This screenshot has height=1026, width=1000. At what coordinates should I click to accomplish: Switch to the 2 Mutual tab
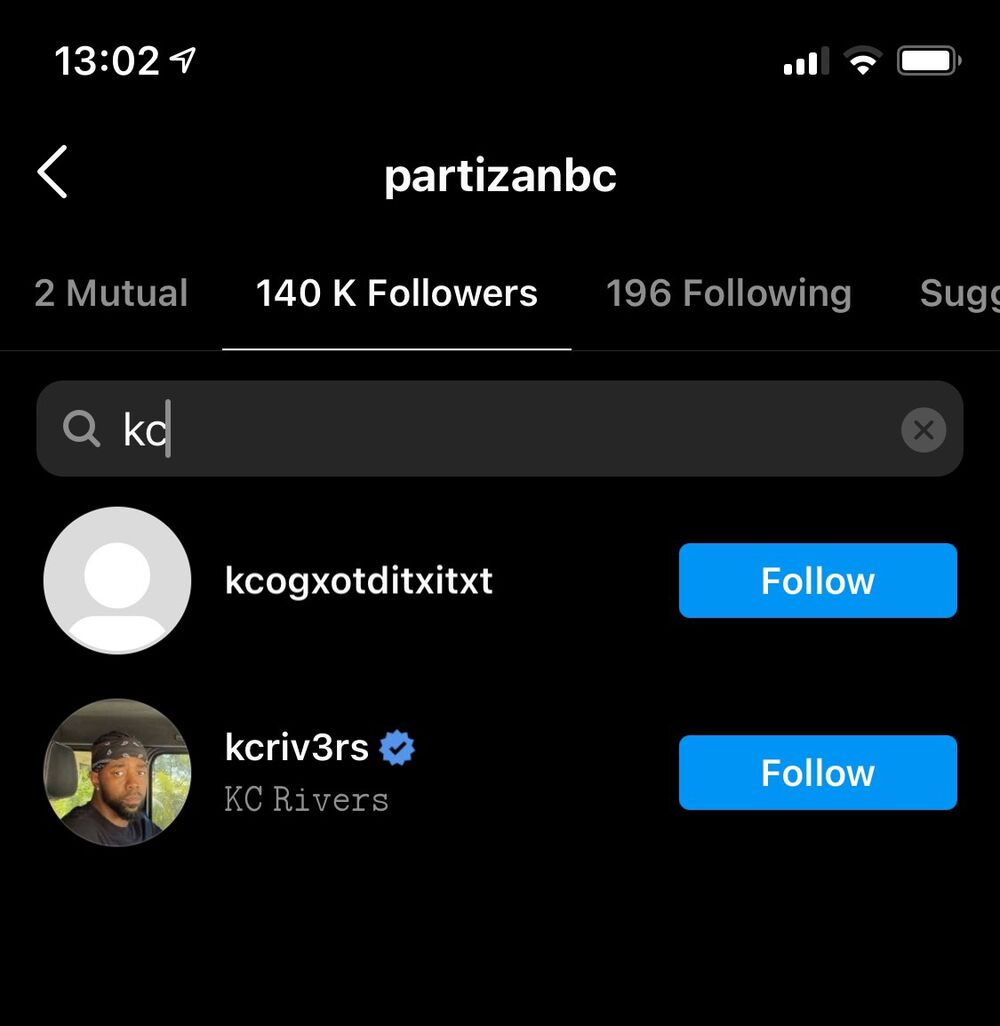tap(111, 293)
